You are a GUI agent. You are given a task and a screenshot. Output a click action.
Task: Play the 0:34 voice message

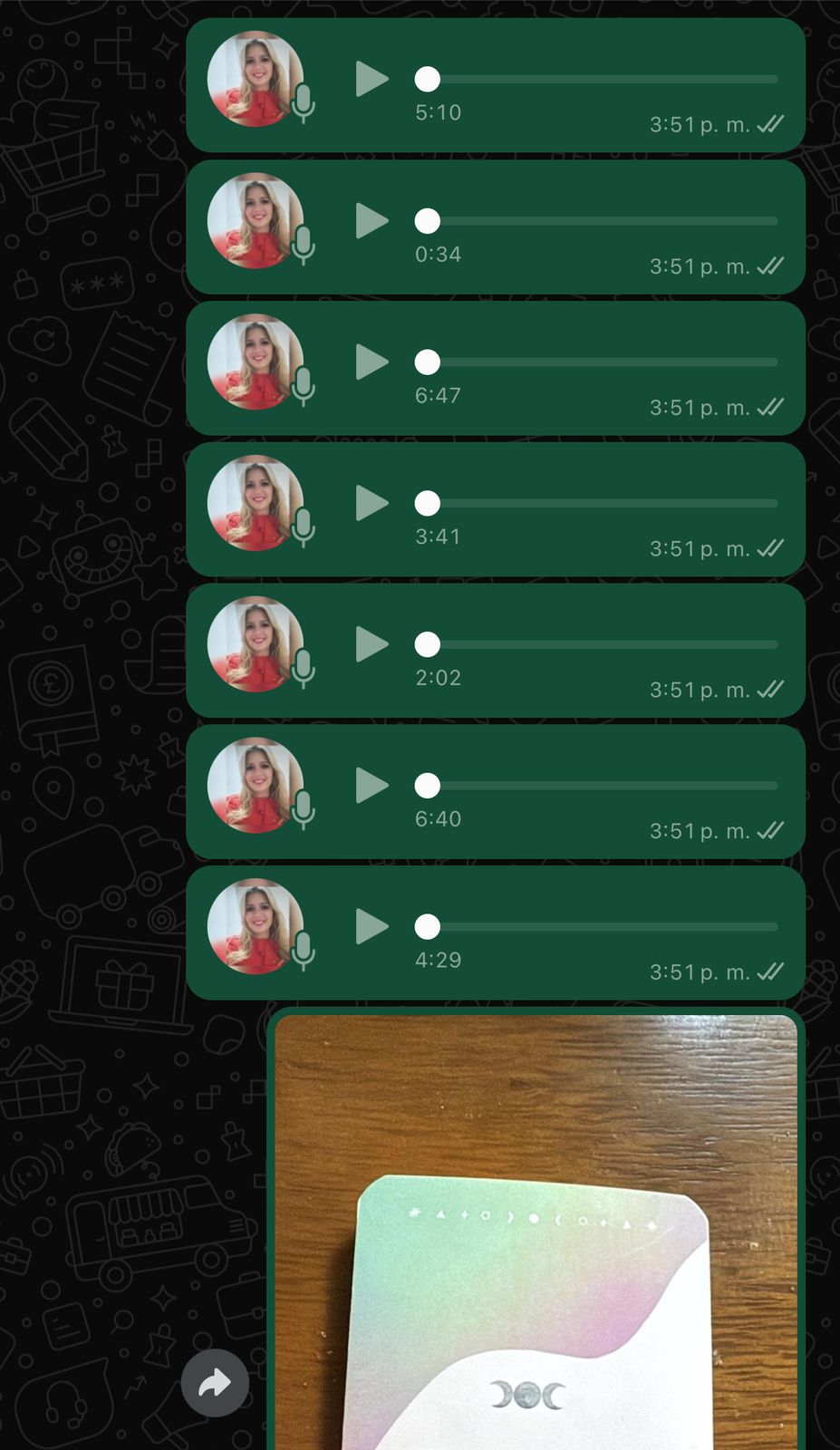371,221
